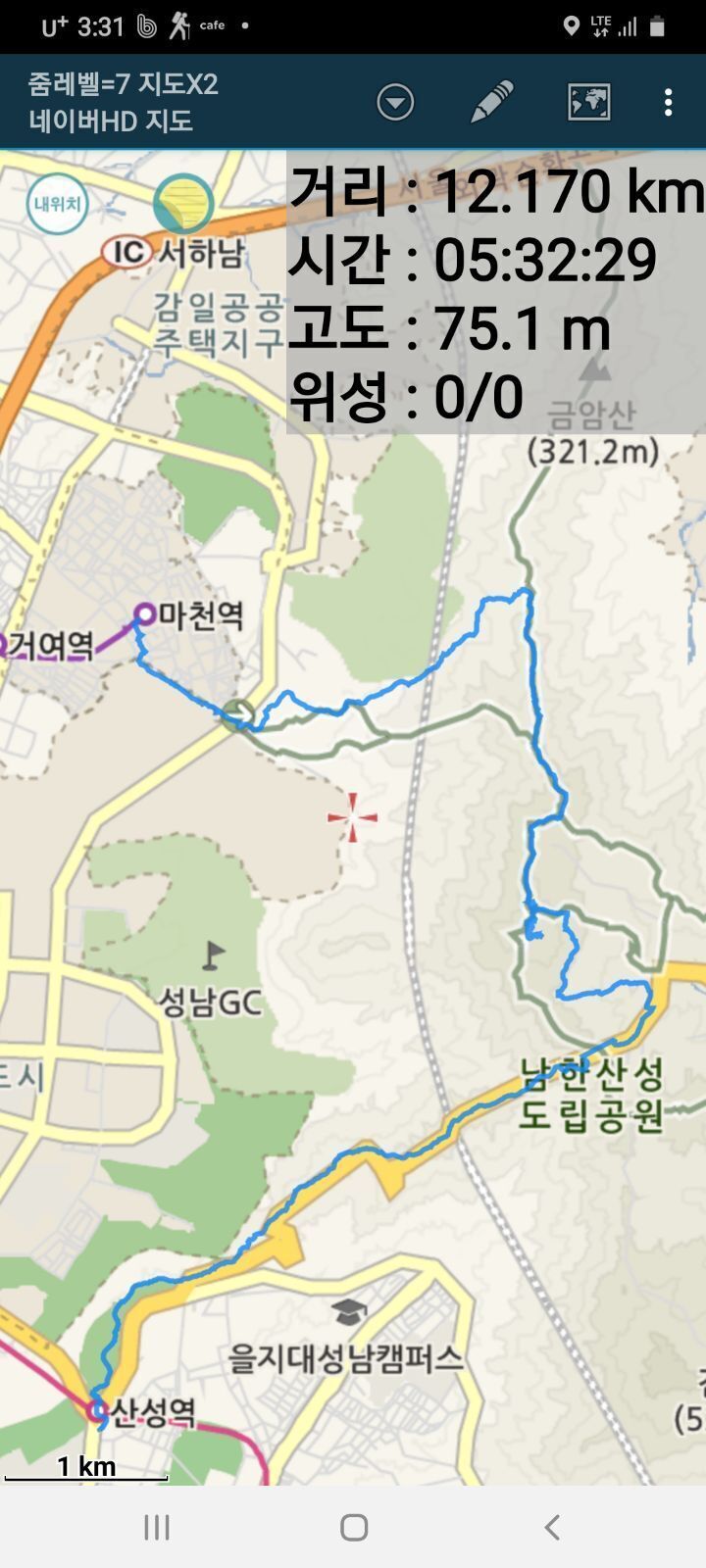
Task: Tap the 내위치 my location button
Action: [57, 204]
